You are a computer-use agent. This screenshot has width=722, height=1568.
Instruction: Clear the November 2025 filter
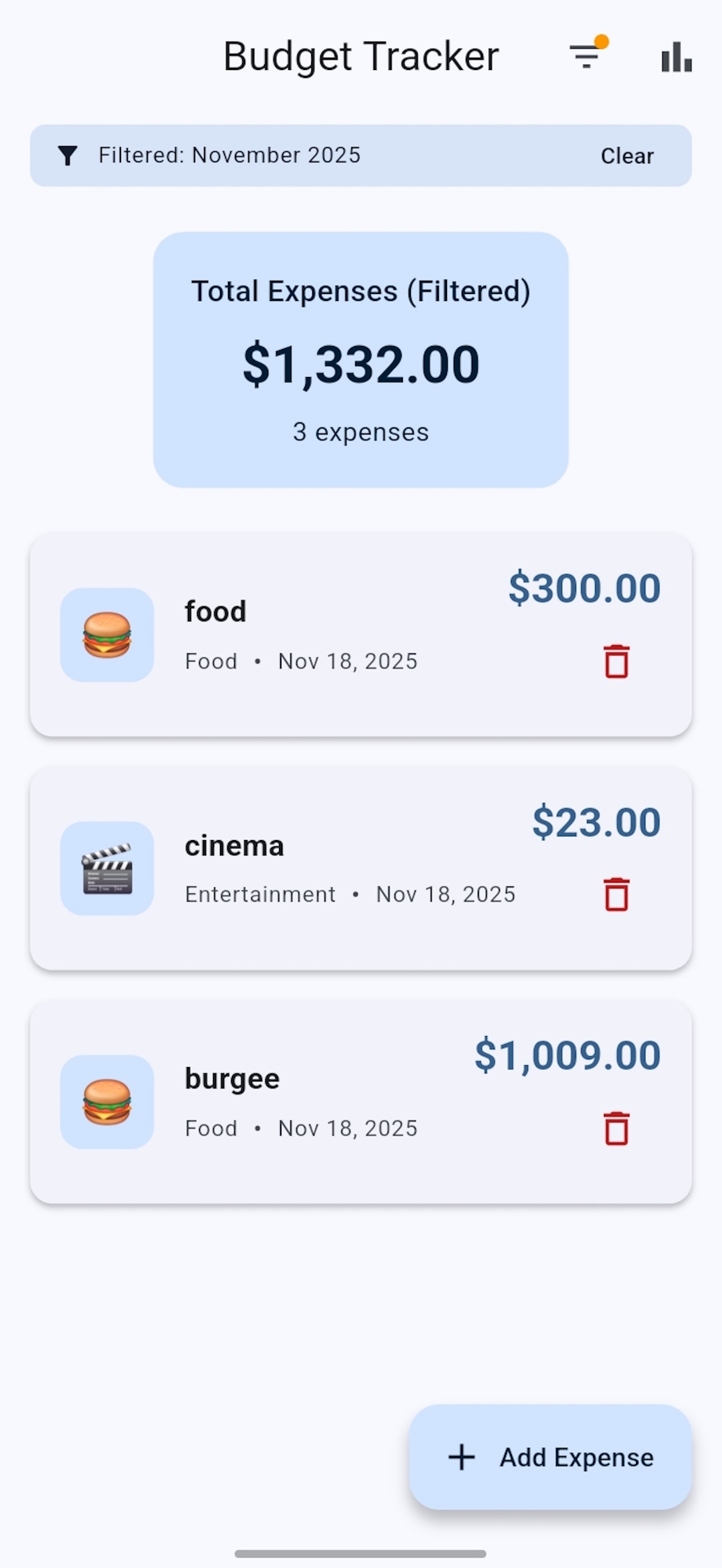(x=627, y=156)
